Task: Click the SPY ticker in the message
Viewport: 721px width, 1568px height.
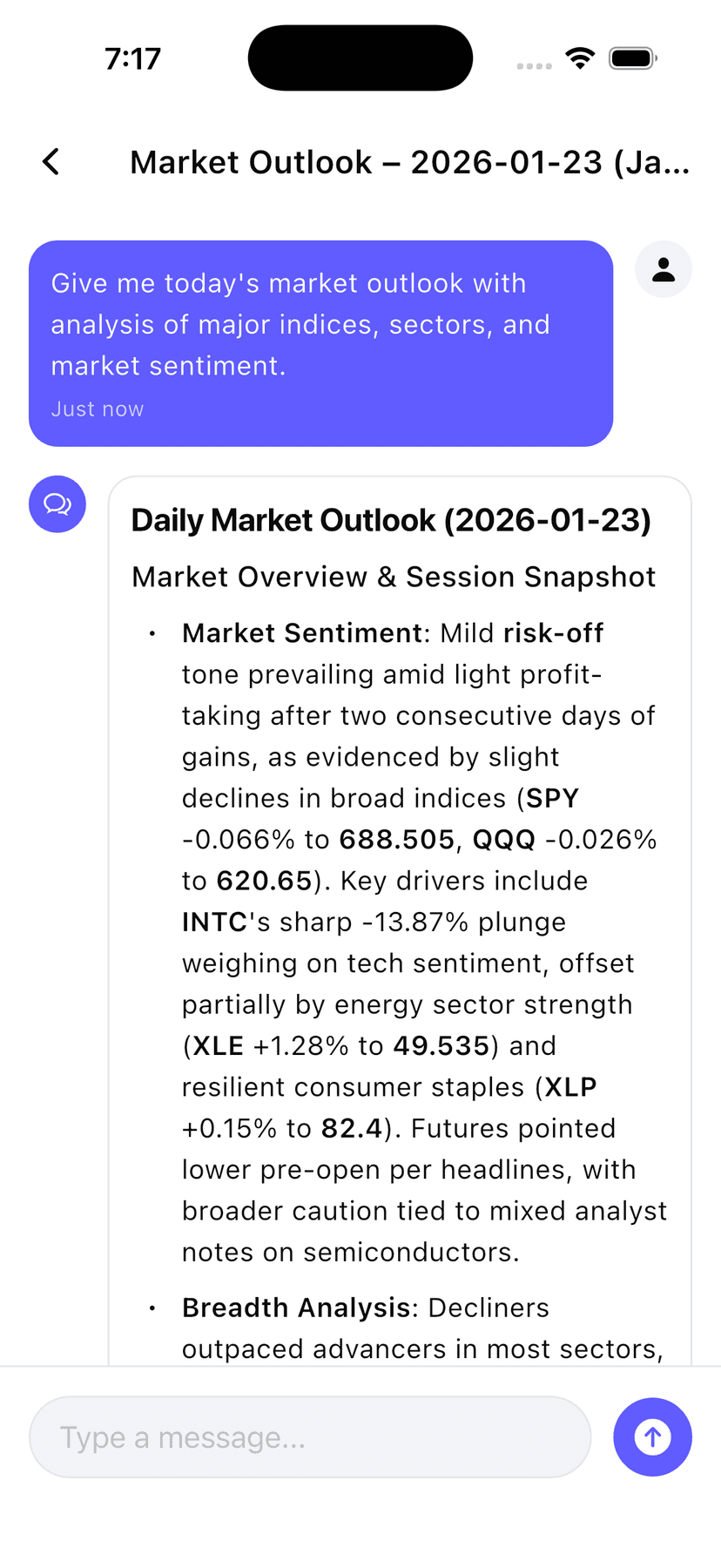Action: 556,798
